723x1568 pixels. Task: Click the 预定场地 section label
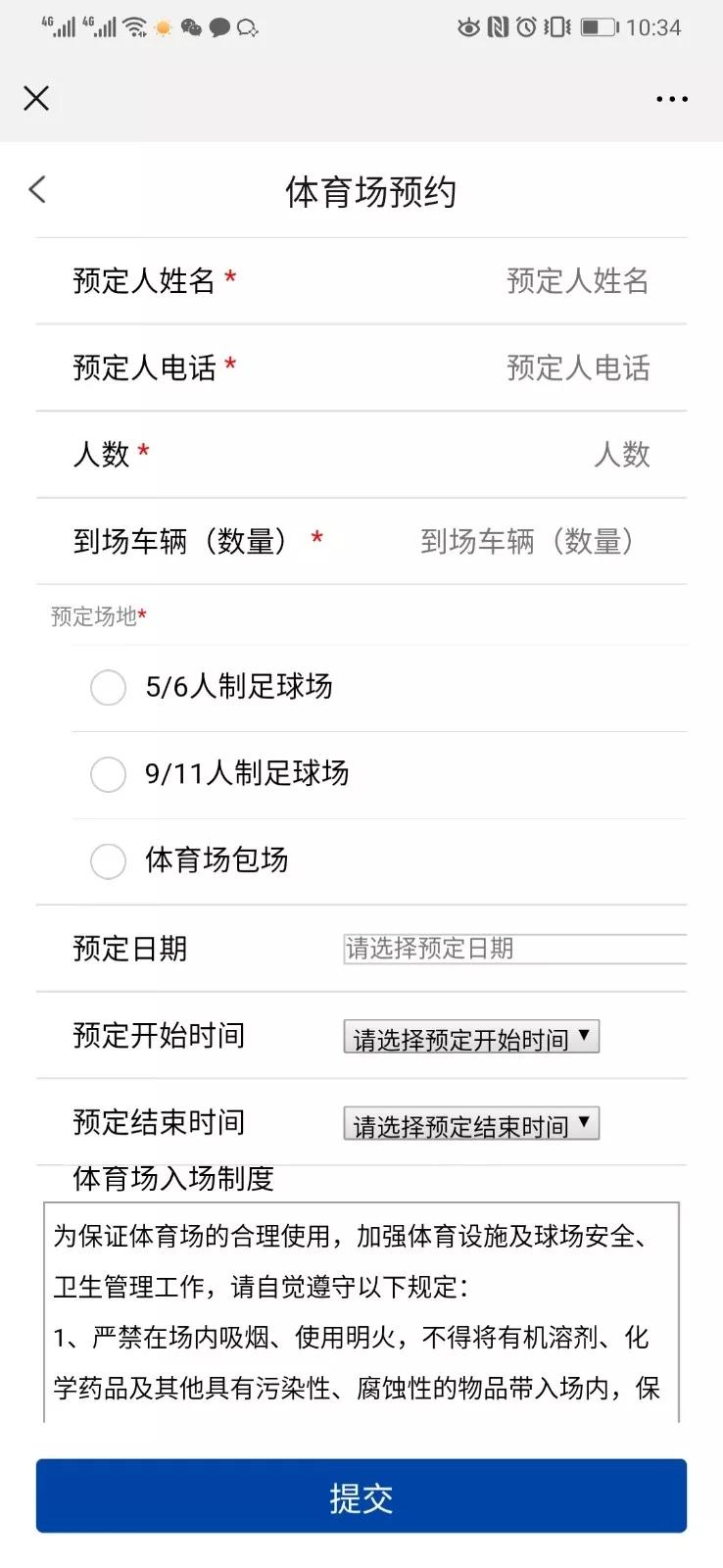pyautogui.click(x=96, y=616)
